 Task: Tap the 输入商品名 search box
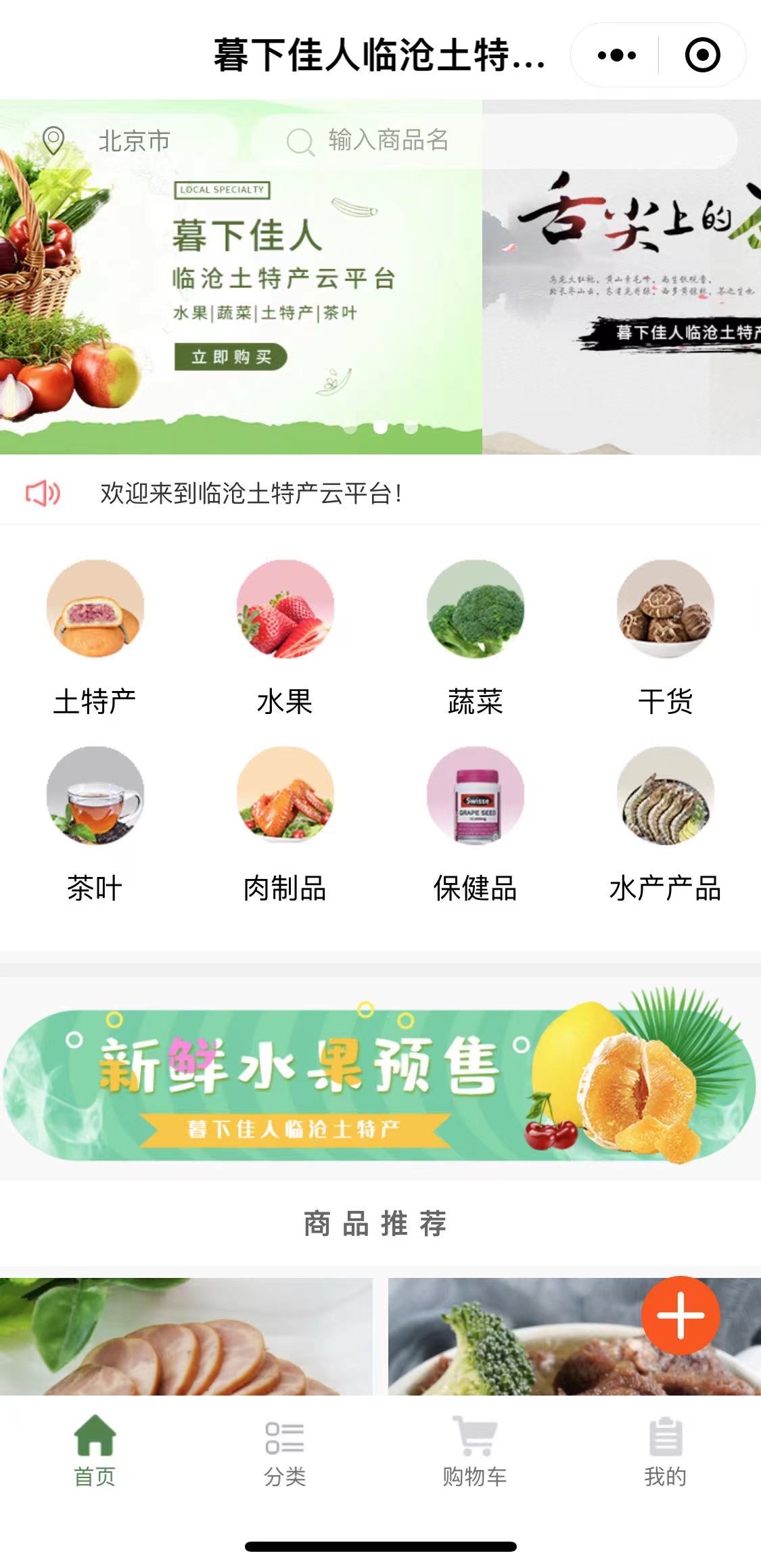[x=494, y=141]
